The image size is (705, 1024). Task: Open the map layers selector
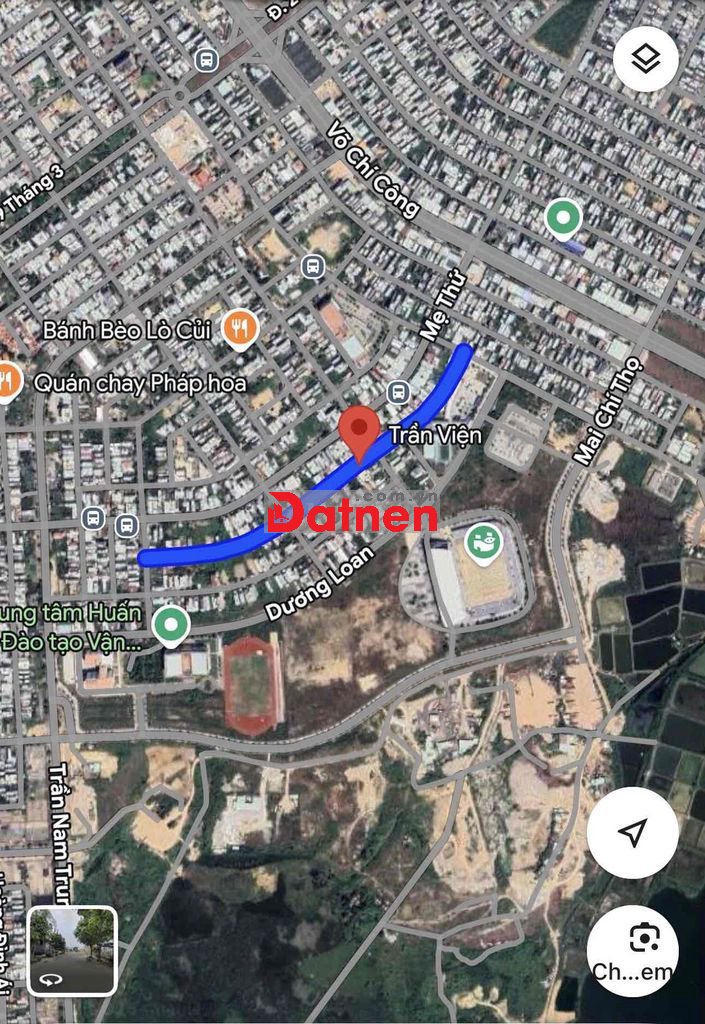(646, 59)
